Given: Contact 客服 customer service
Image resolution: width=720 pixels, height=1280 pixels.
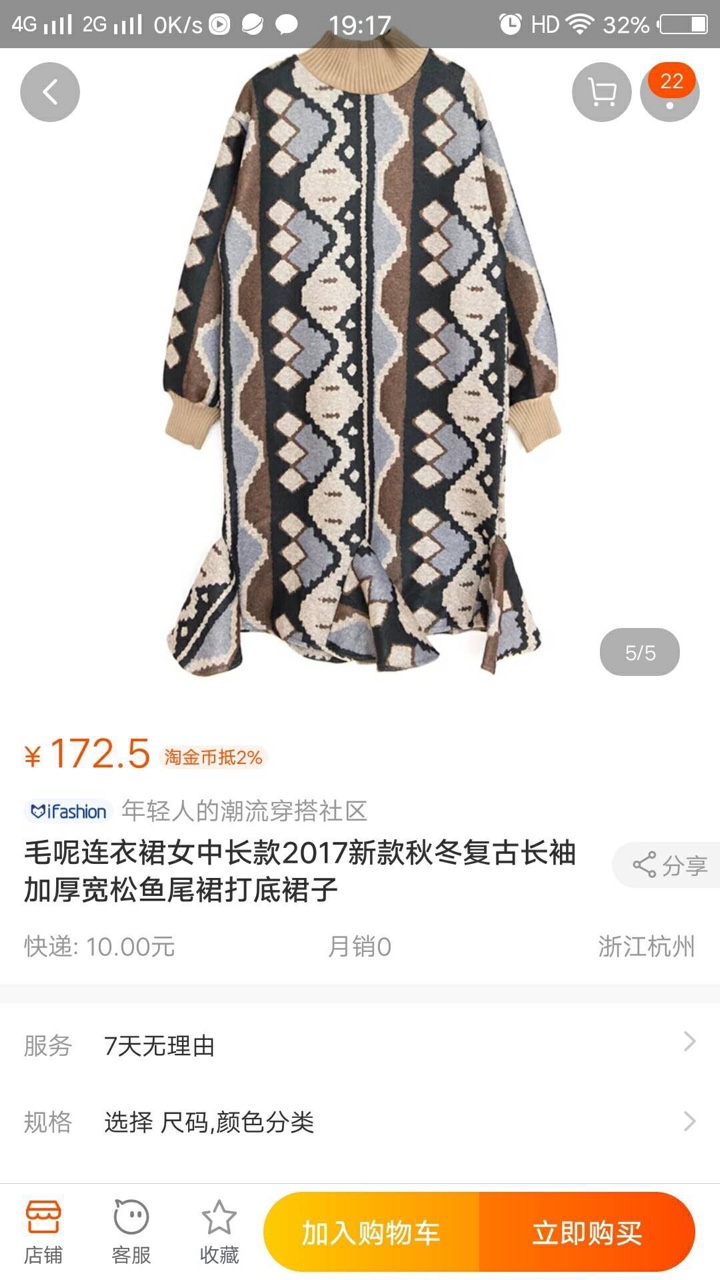Looking at the screenshot, I should (x=131, y=1232).
